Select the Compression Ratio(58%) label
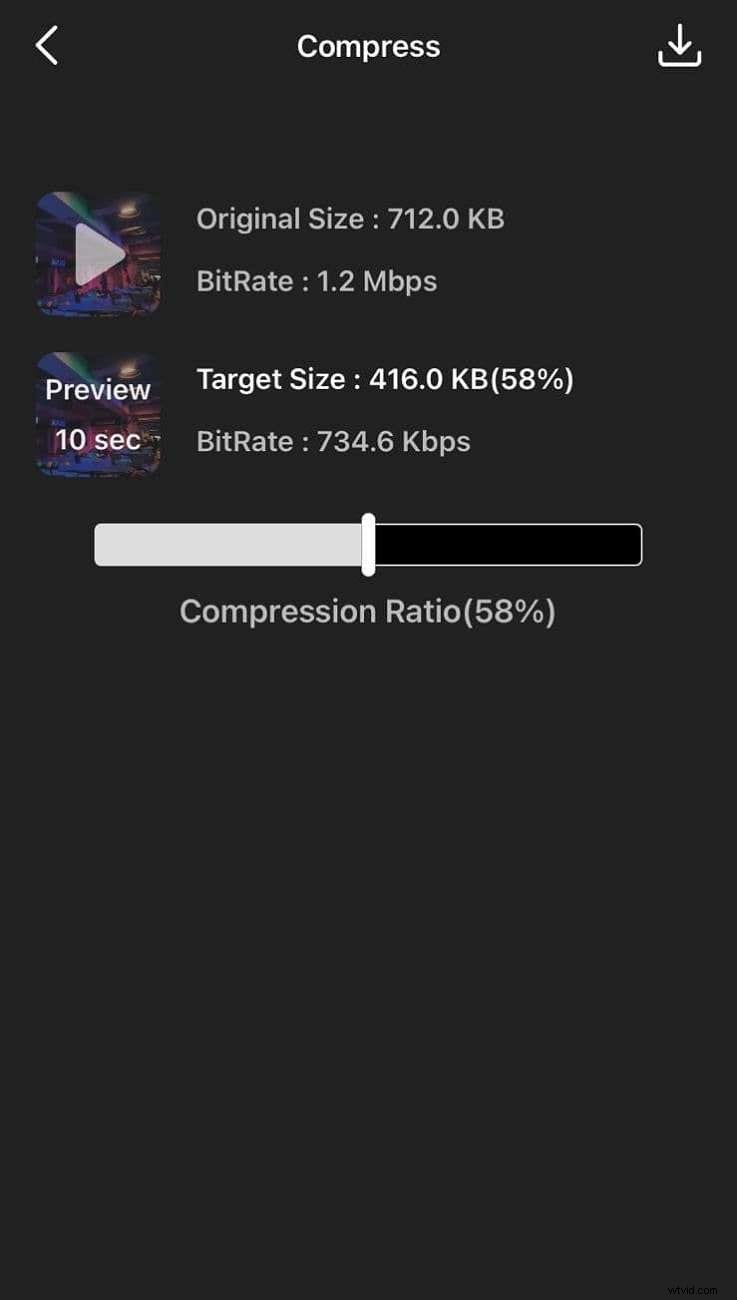This screenshot has width=737, height=1300. coord(368,611)
